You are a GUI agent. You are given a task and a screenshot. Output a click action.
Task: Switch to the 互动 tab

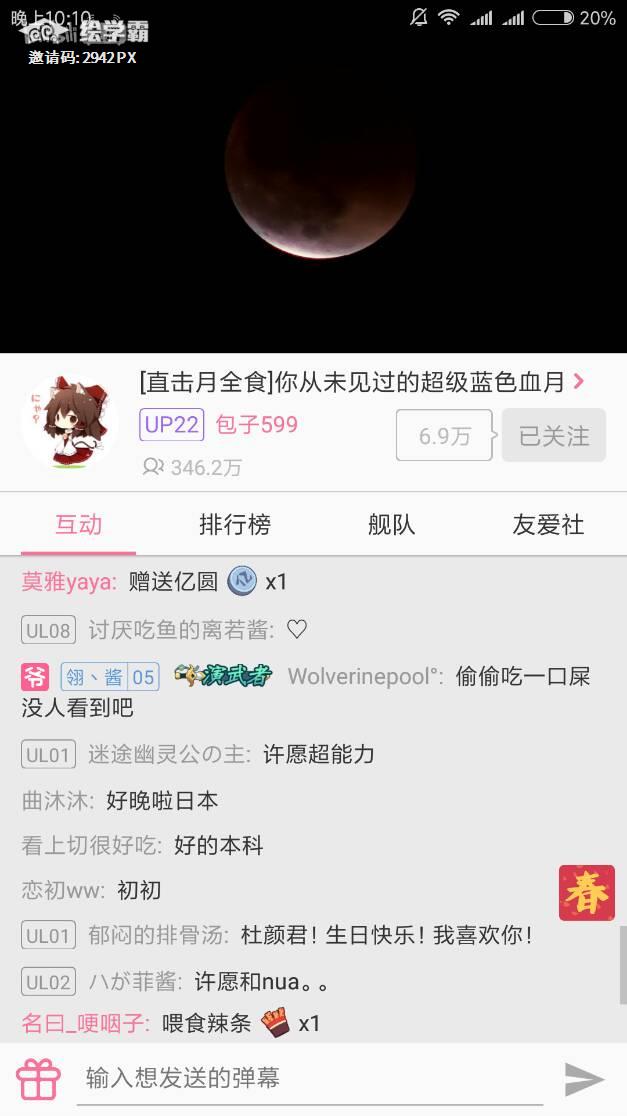click(x=78, y=524)
